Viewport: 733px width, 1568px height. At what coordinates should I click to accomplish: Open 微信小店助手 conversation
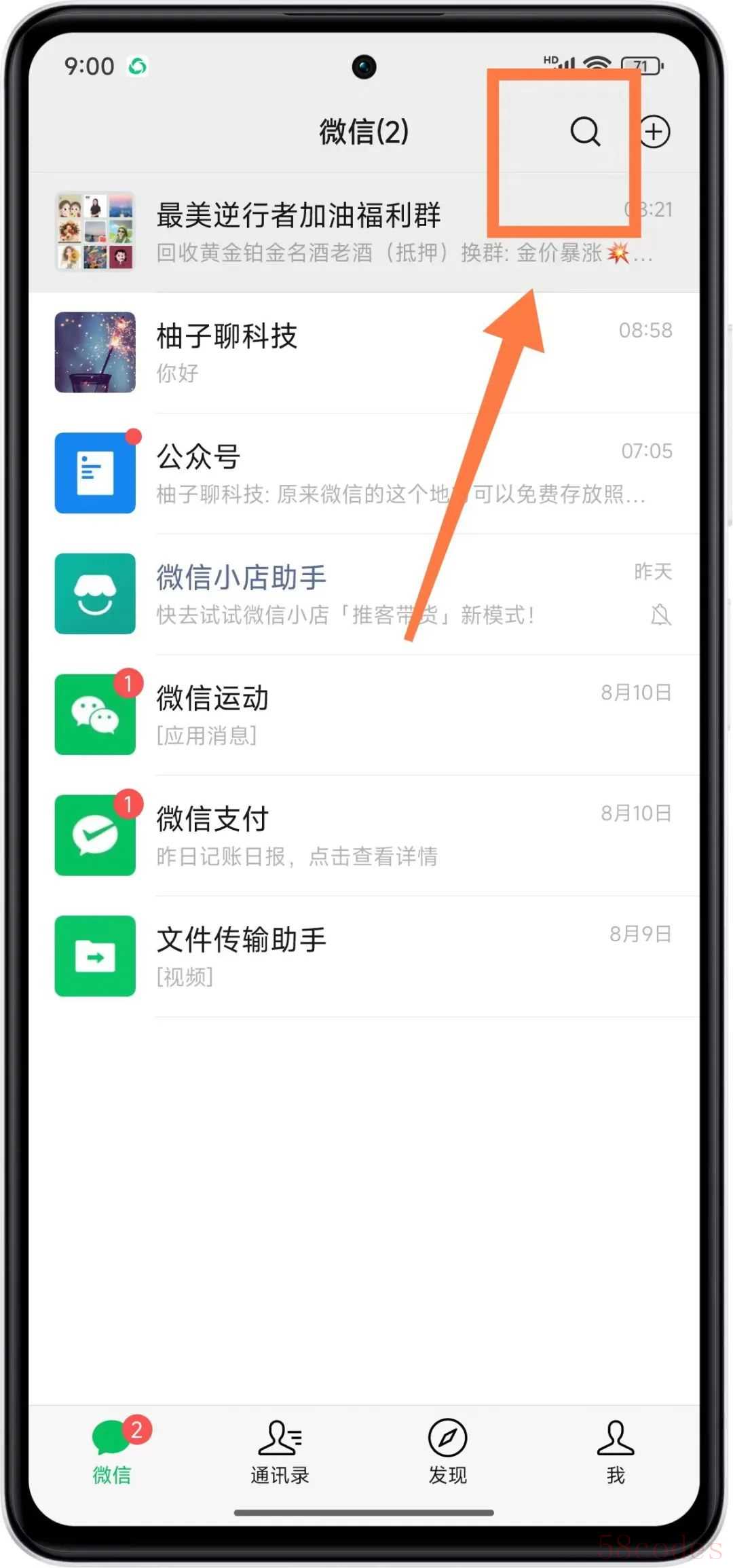[x=364, y=594]
